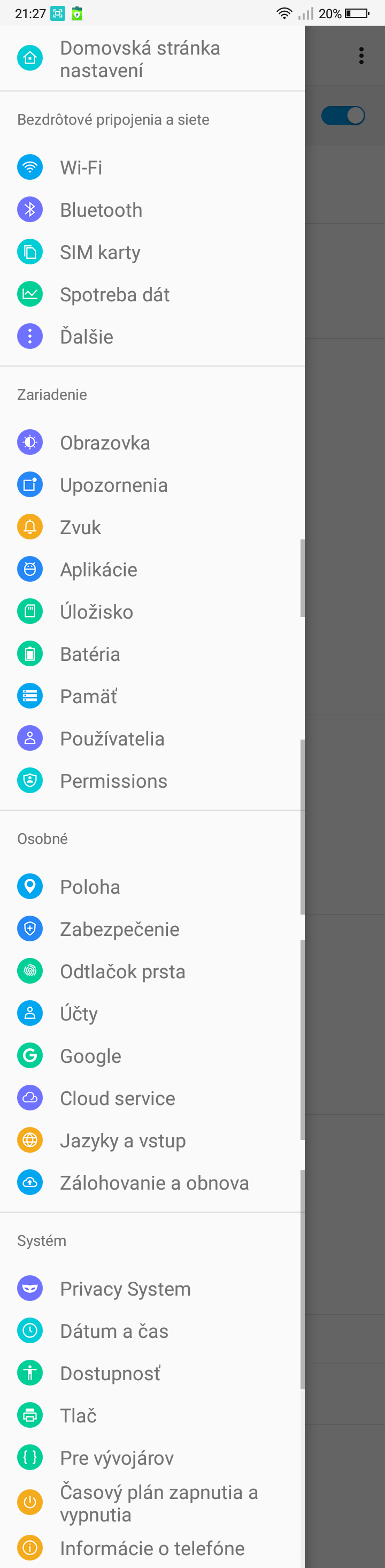Viewport: 385px width, 1568px height.
Task: Open Wi-Fi settings
Action: 81,168
